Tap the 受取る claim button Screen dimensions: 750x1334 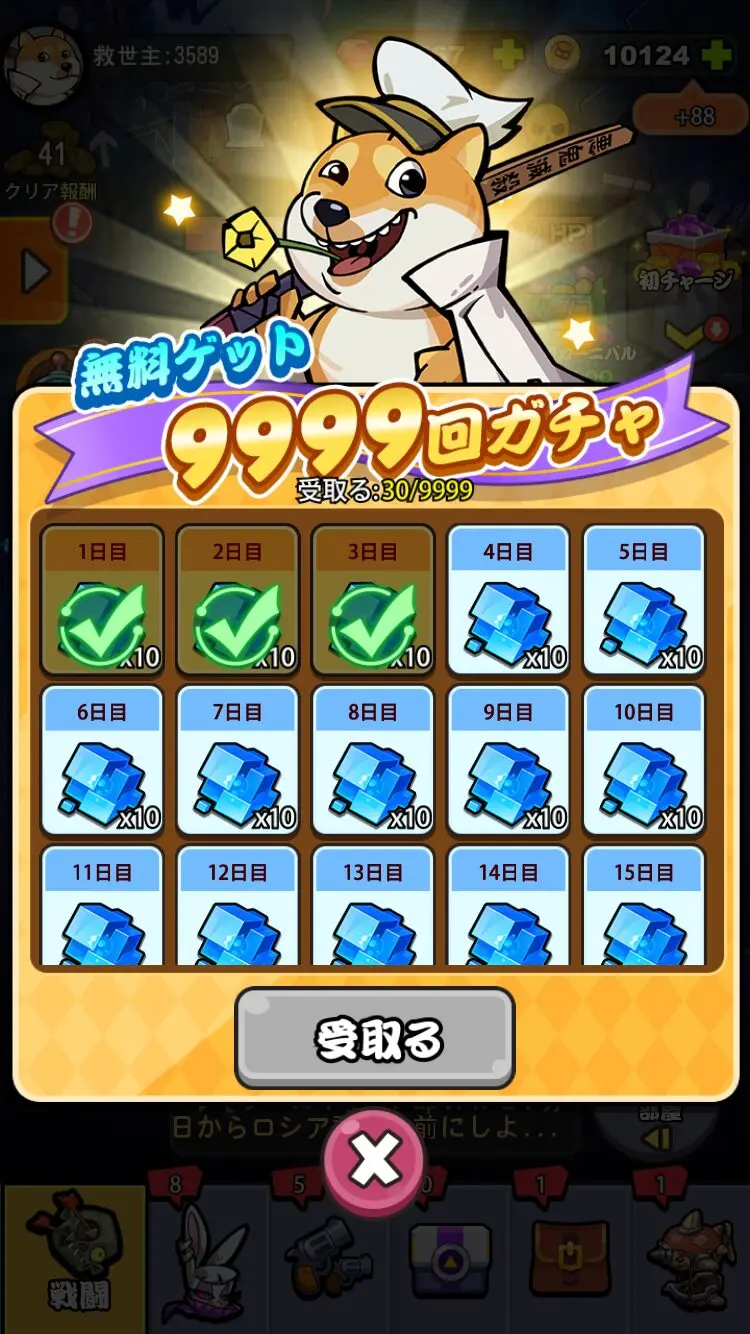374,1038
